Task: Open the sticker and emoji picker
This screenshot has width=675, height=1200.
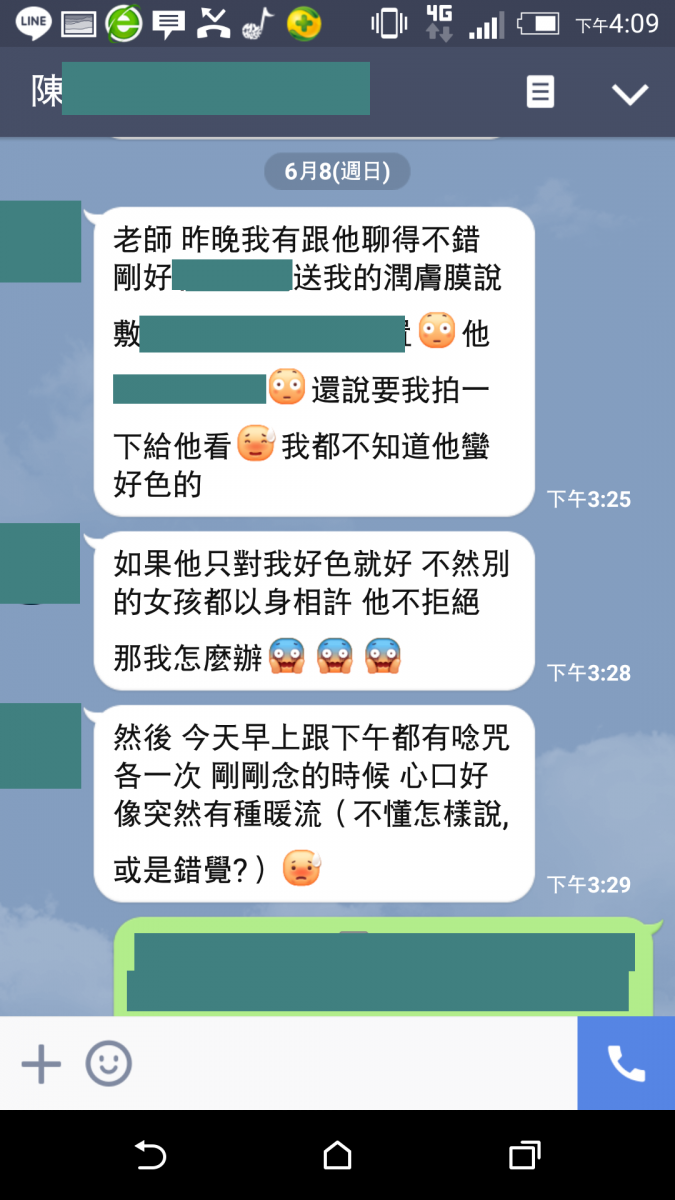Action: 108,1064
